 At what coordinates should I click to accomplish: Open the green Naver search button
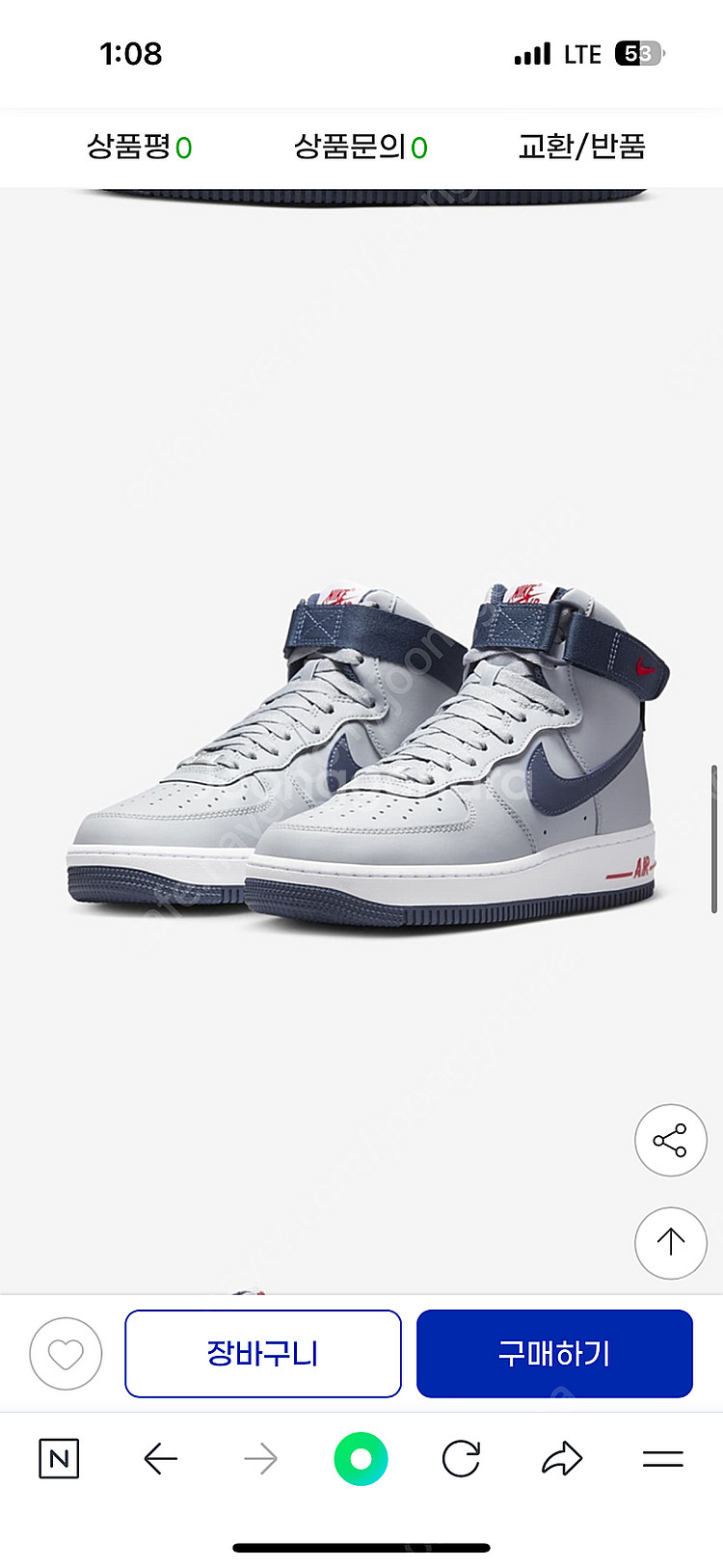(x=361, y=1459)
